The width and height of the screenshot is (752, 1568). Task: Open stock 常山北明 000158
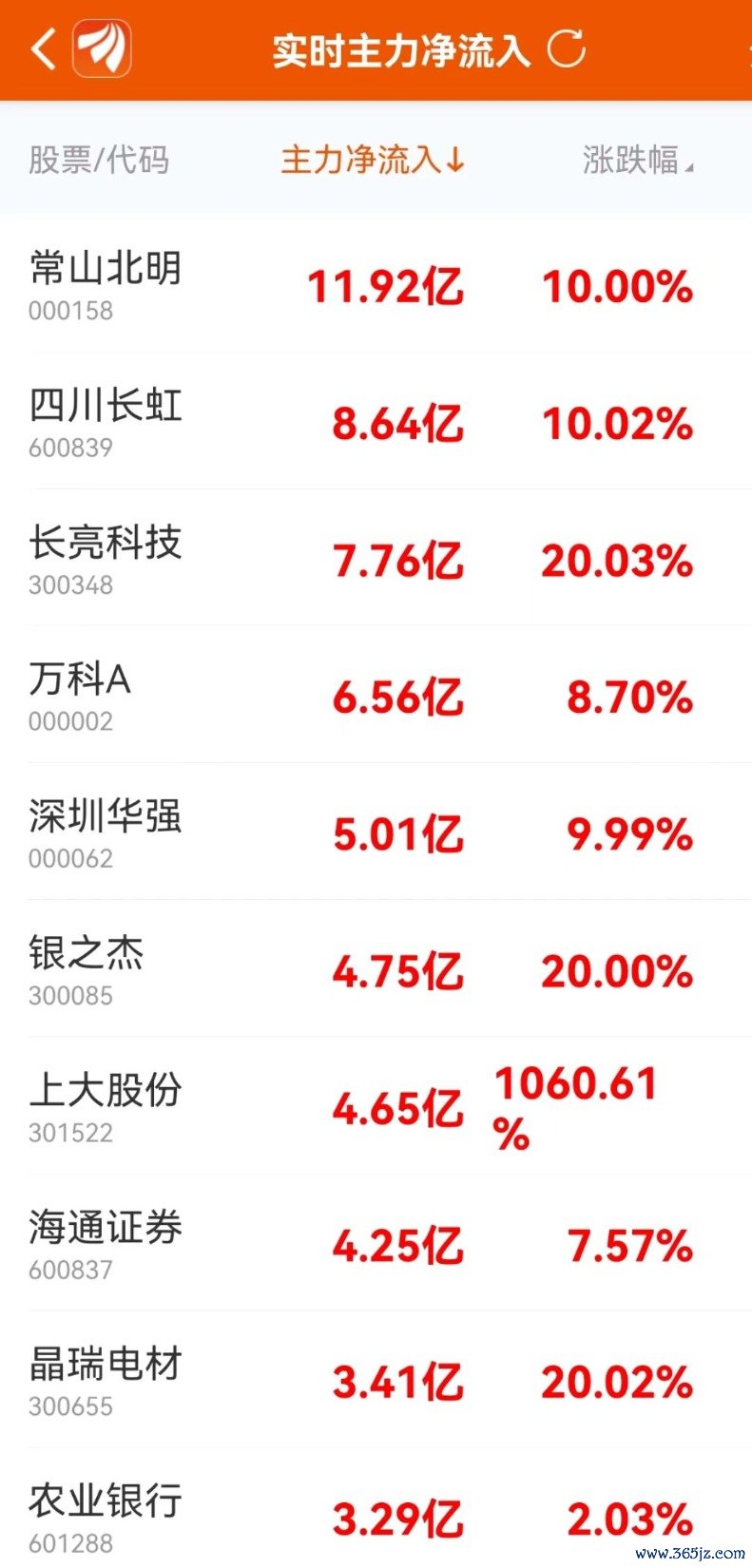376,284
